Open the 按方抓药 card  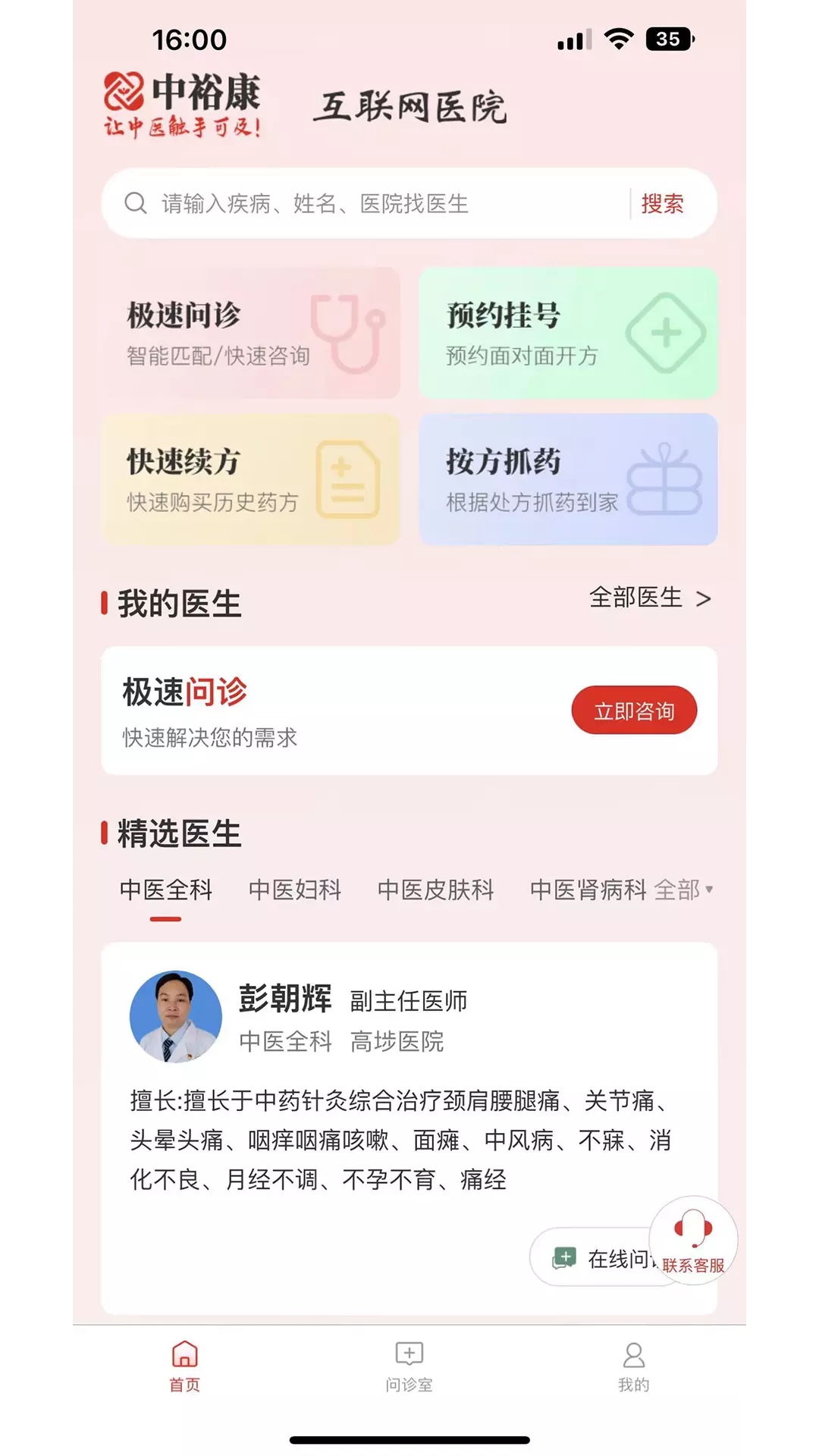[x=568, y=479]
